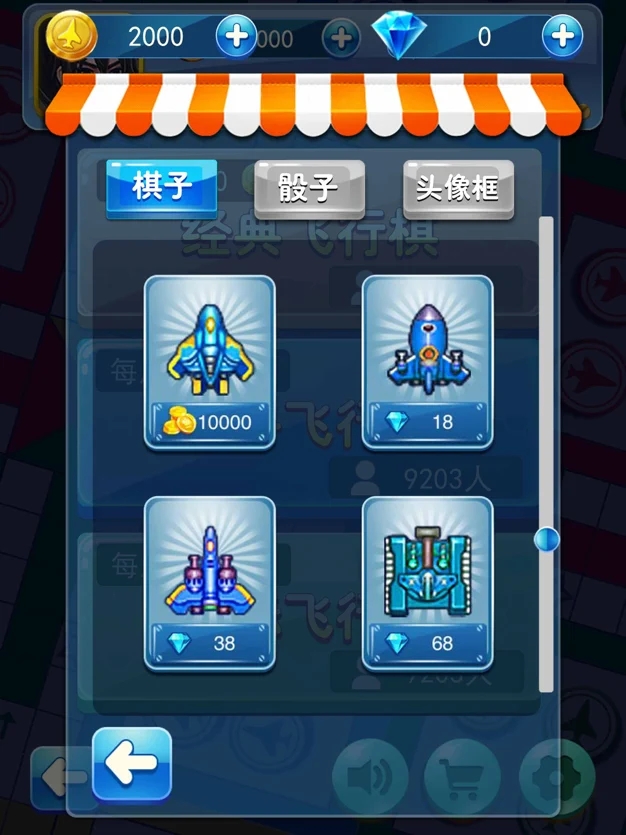Add more diamonds with plus button
The height and width of the screenshot is (835, 626).
click(x=562, y=37)
